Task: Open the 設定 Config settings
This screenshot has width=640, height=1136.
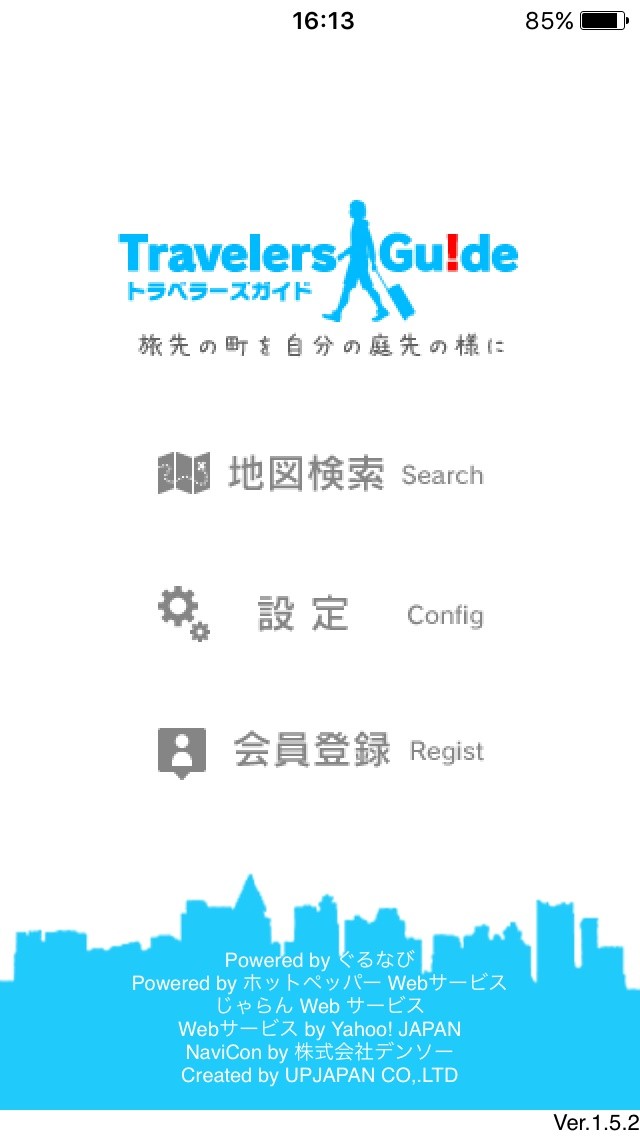Action: click(x=320, y=613)
